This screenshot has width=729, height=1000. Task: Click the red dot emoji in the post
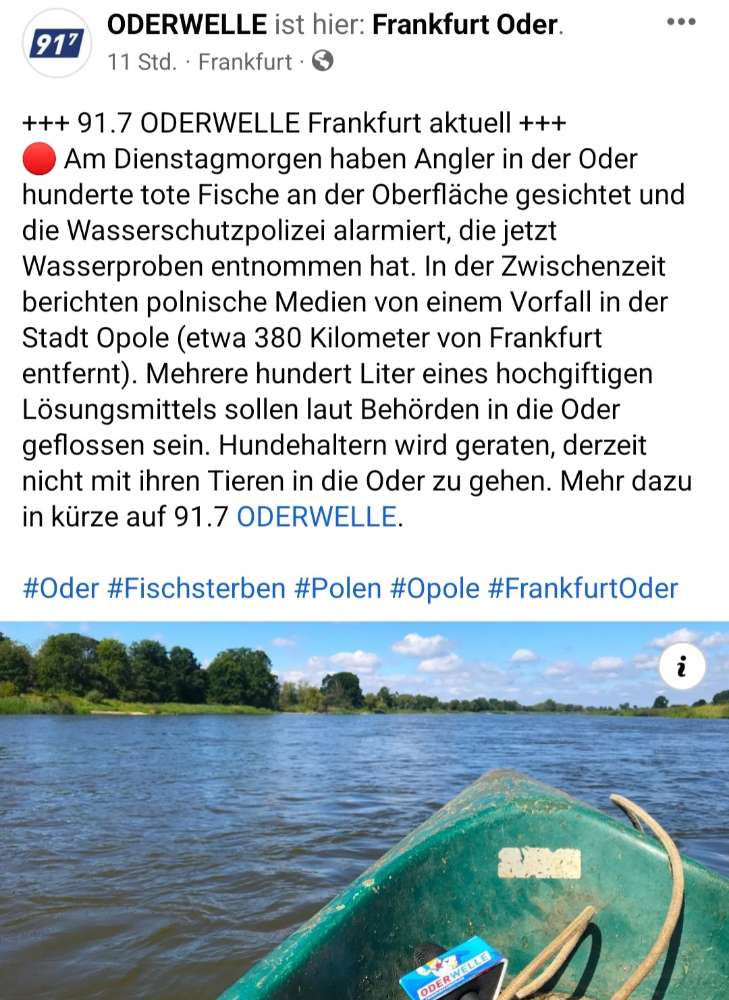coord(40,158)
